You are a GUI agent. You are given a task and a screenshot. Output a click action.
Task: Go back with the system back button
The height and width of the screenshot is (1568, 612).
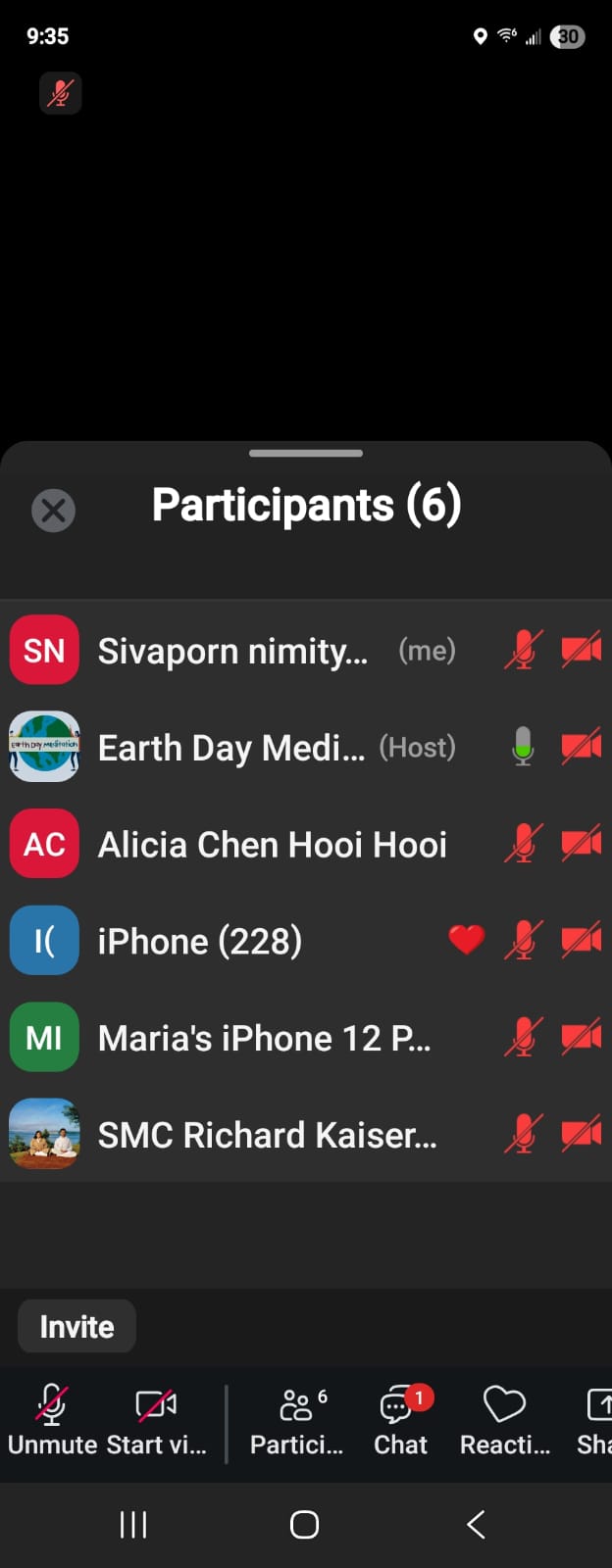pyautogui.click(x=477, y=1524)
